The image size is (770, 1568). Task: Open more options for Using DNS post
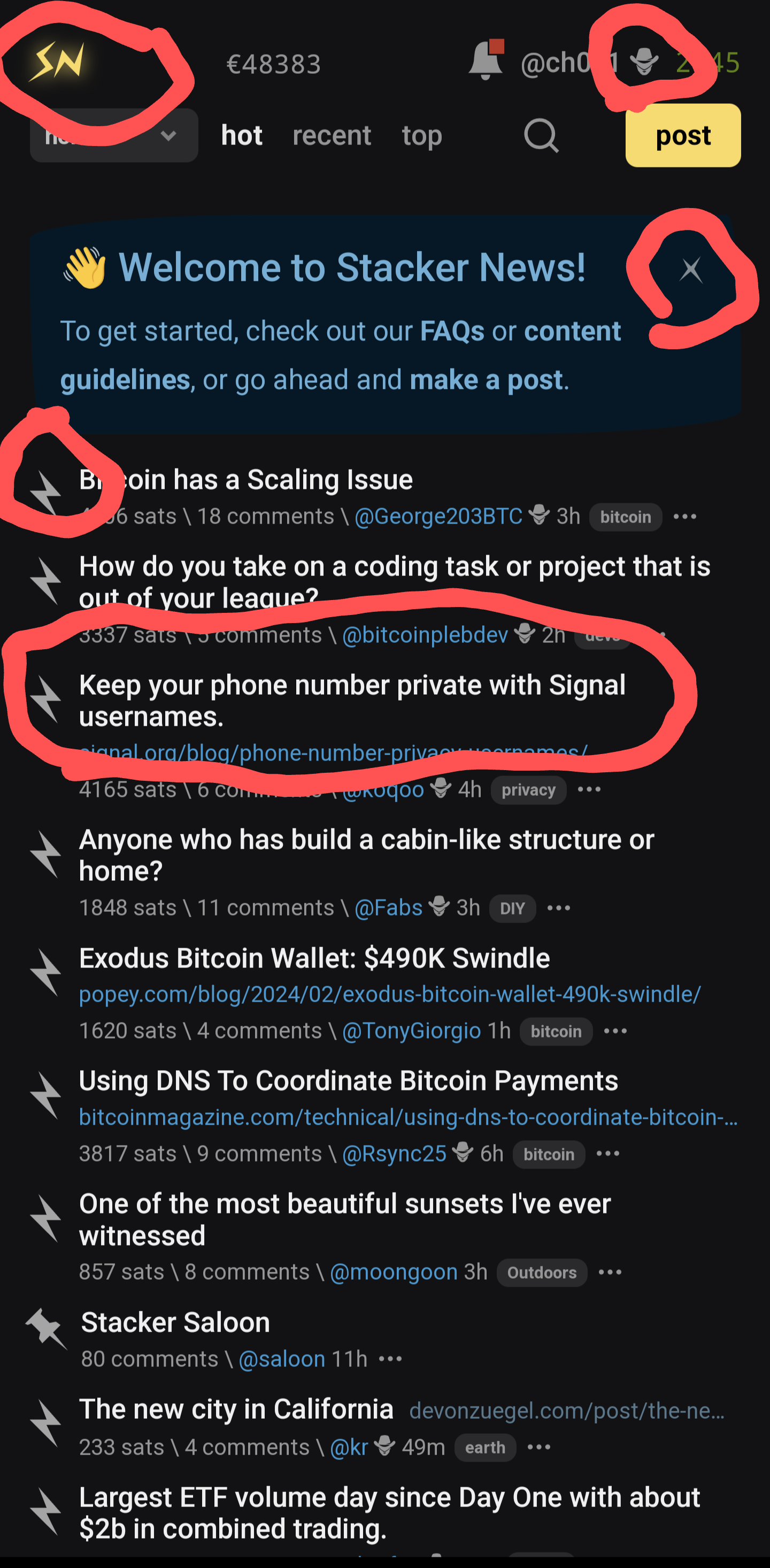tap(608, 1154)
